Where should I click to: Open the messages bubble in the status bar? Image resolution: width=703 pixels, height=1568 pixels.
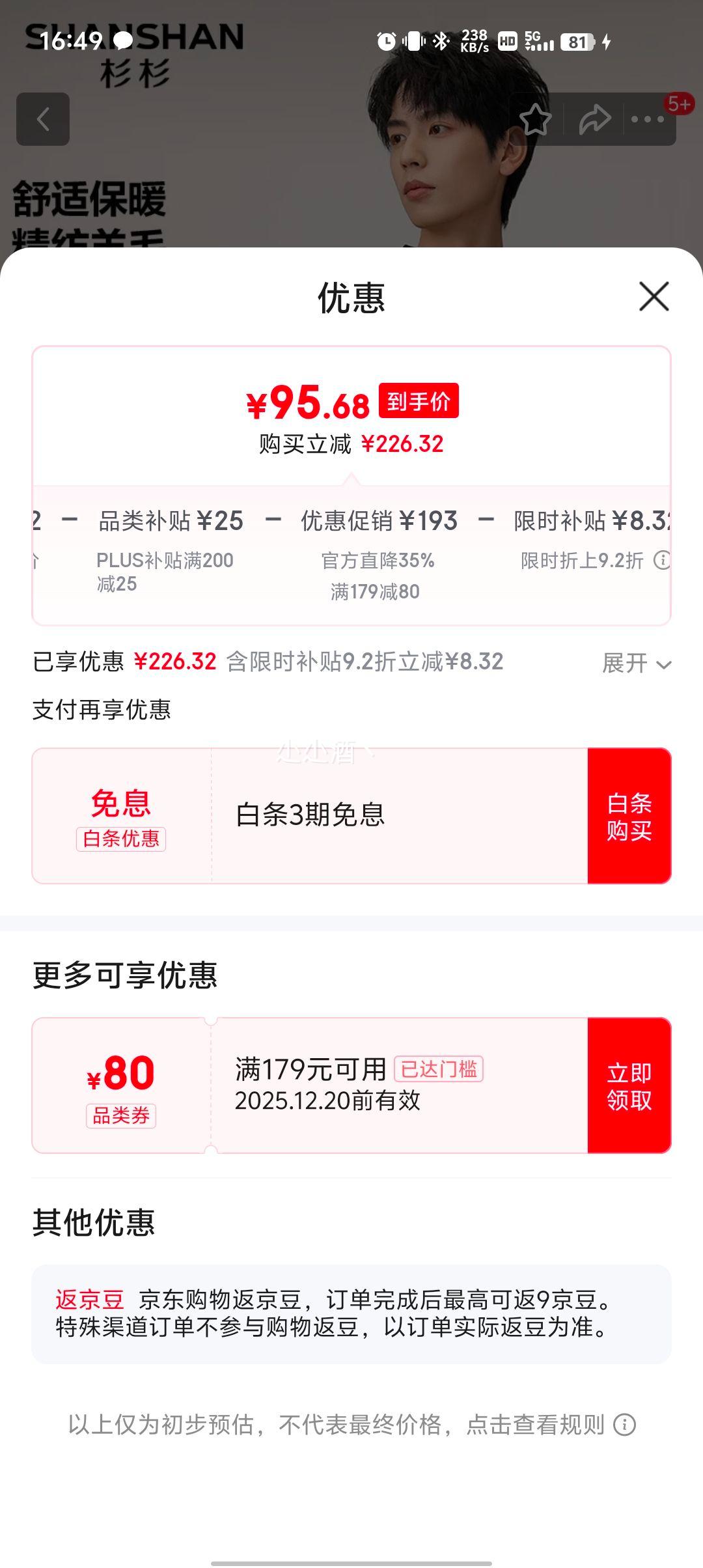pos(123,41)
